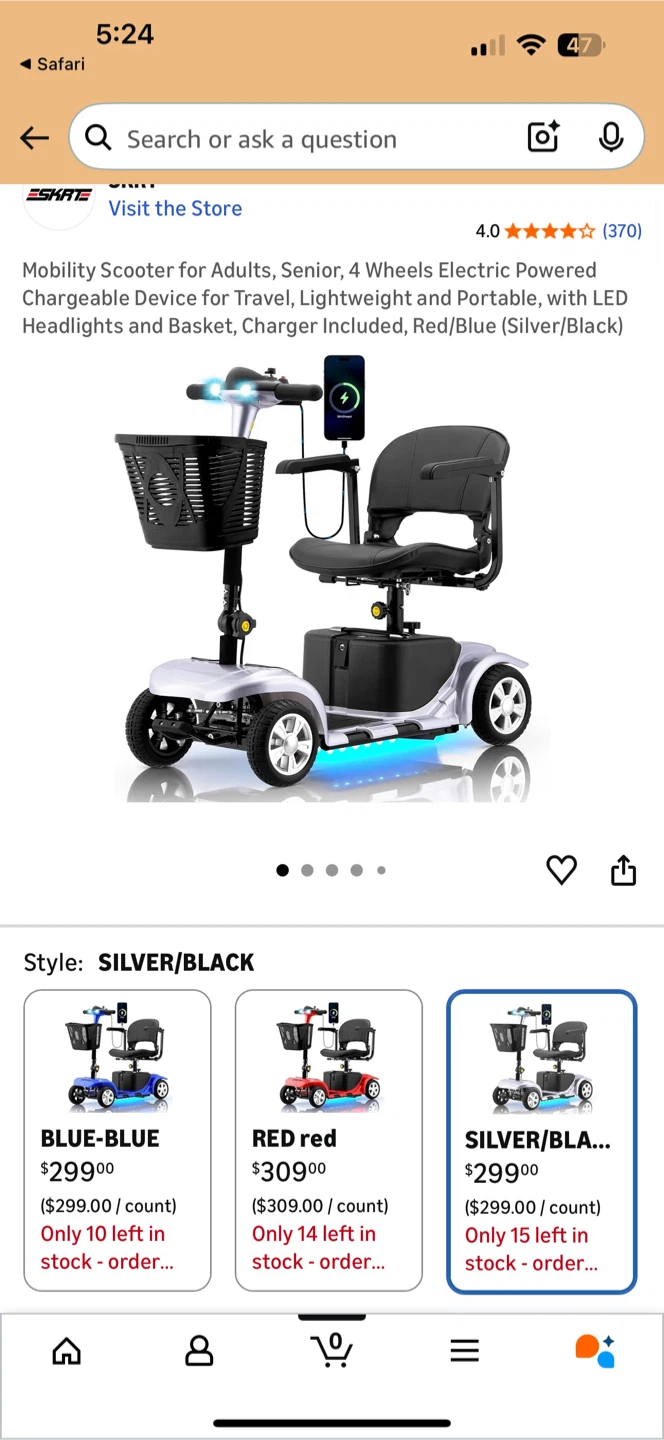Open the hamburger menu tab

coord(464,1351)
